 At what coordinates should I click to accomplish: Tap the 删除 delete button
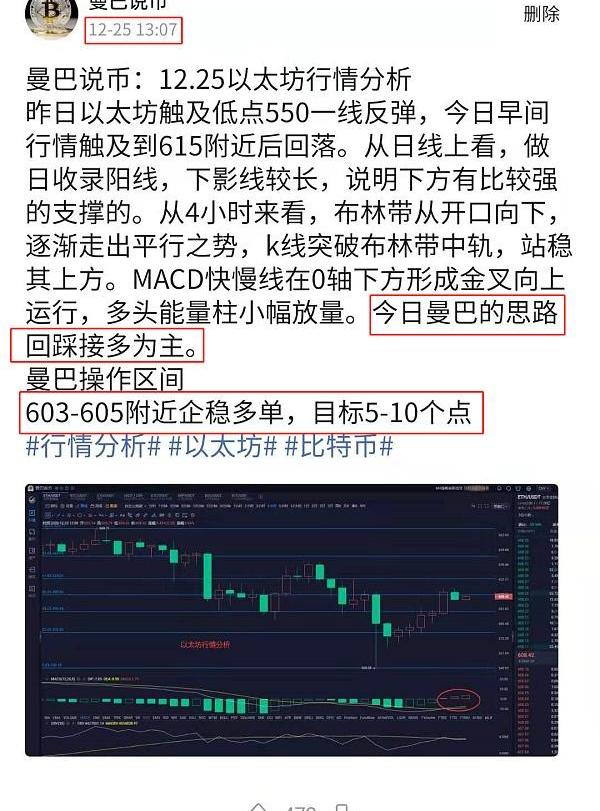click(541, 14)
